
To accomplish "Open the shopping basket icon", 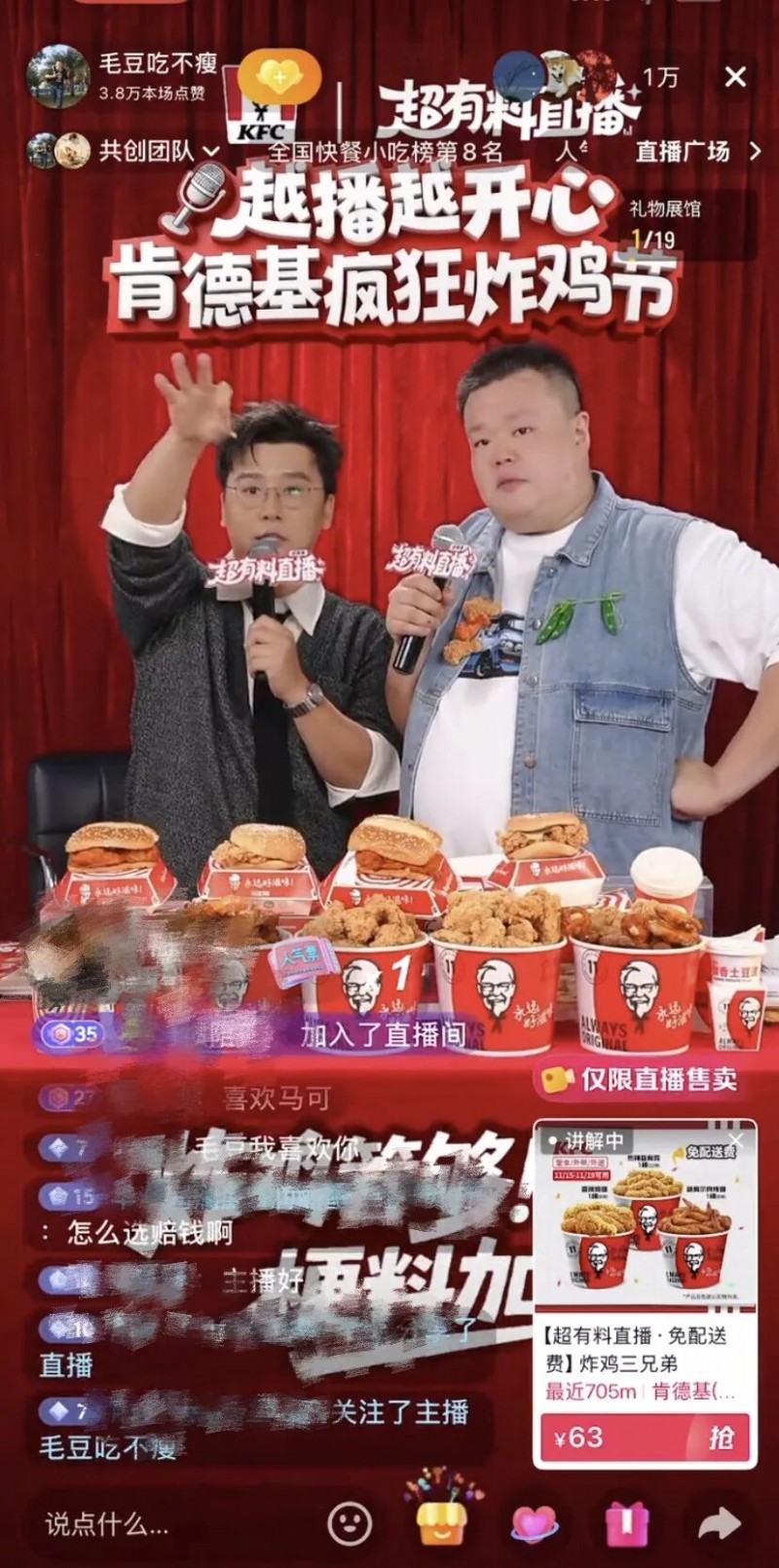I will point(443,1521).
